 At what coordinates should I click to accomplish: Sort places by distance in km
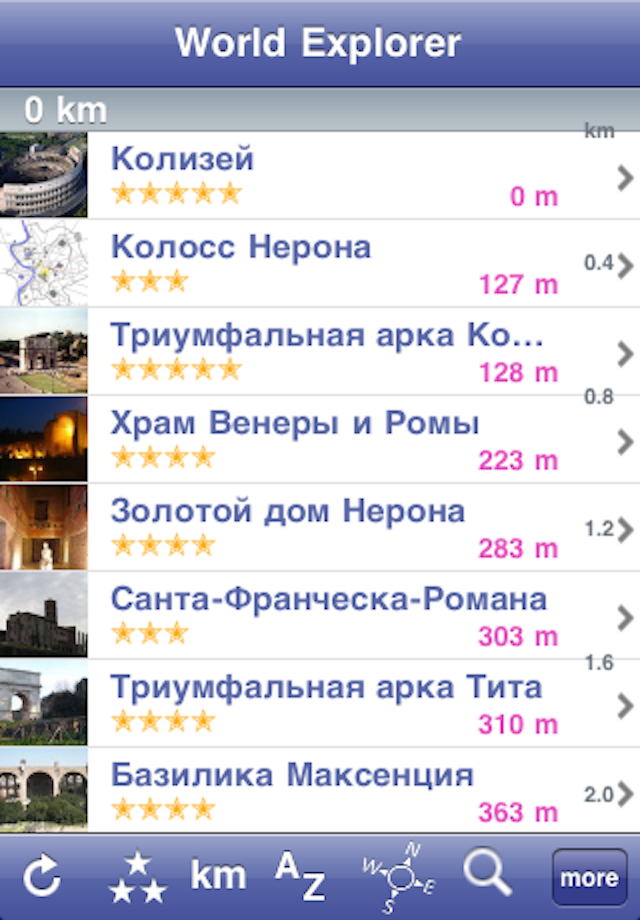point(218,877)
